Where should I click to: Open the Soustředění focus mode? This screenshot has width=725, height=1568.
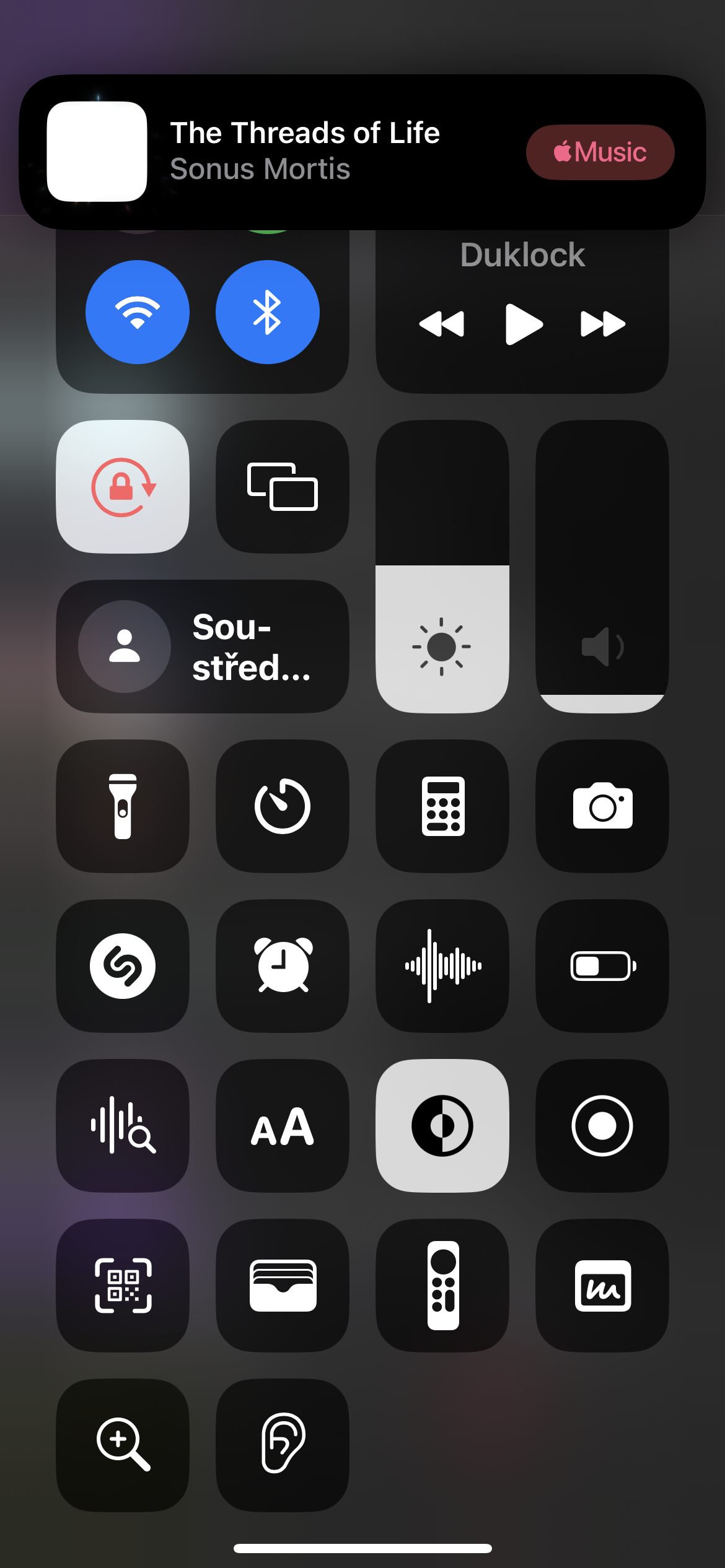203,647
